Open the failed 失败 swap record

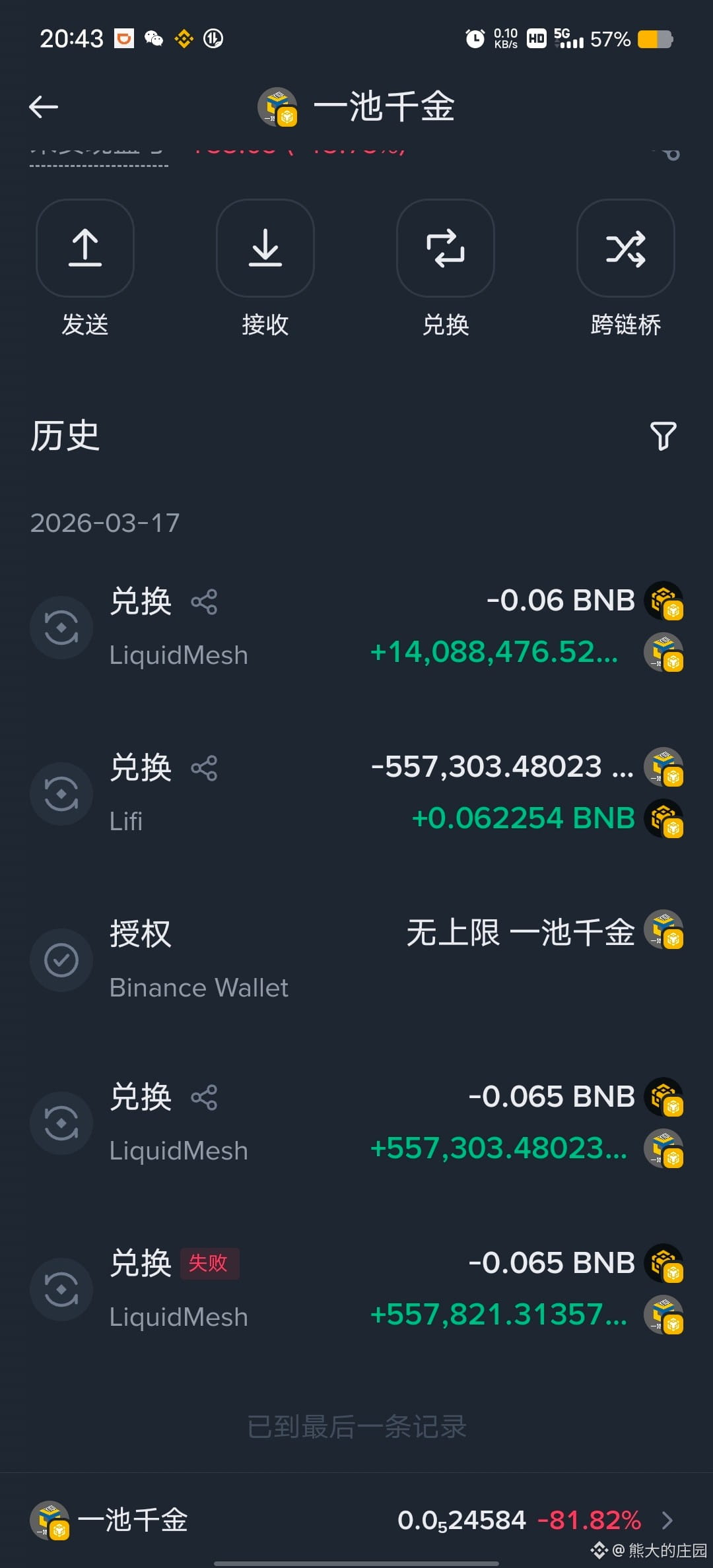[356, 1290]
